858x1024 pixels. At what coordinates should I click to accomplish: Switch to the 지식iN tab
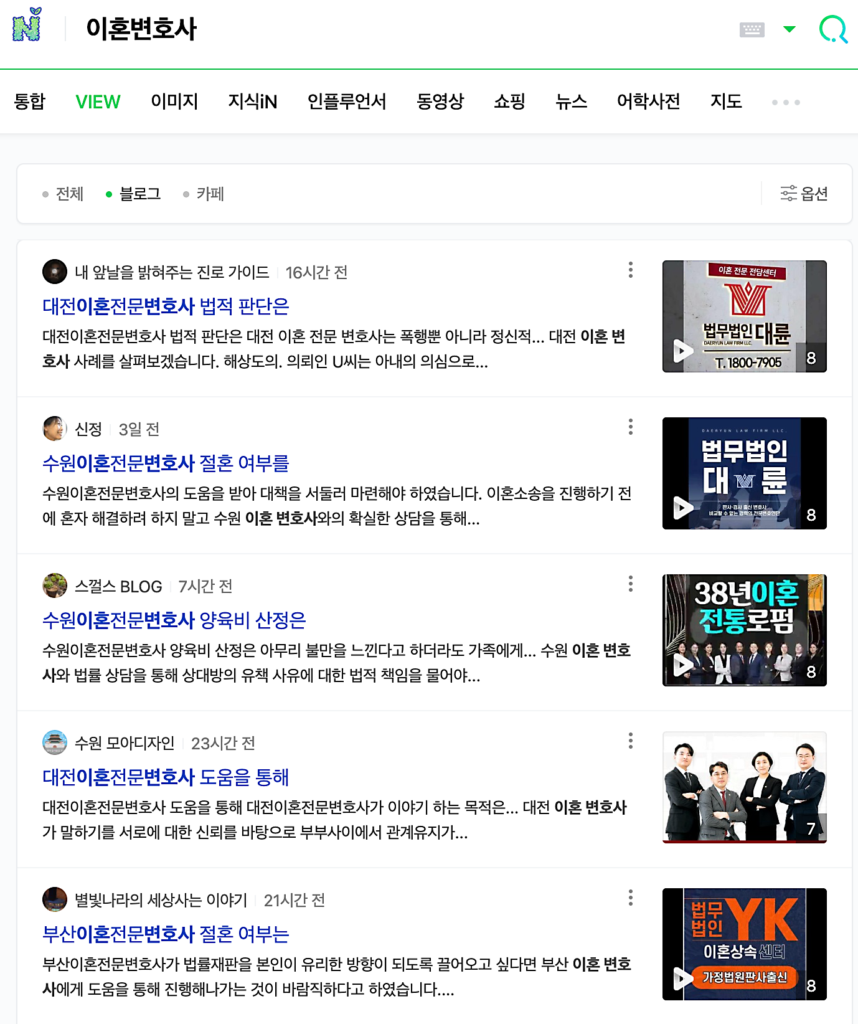pos(252,101)
